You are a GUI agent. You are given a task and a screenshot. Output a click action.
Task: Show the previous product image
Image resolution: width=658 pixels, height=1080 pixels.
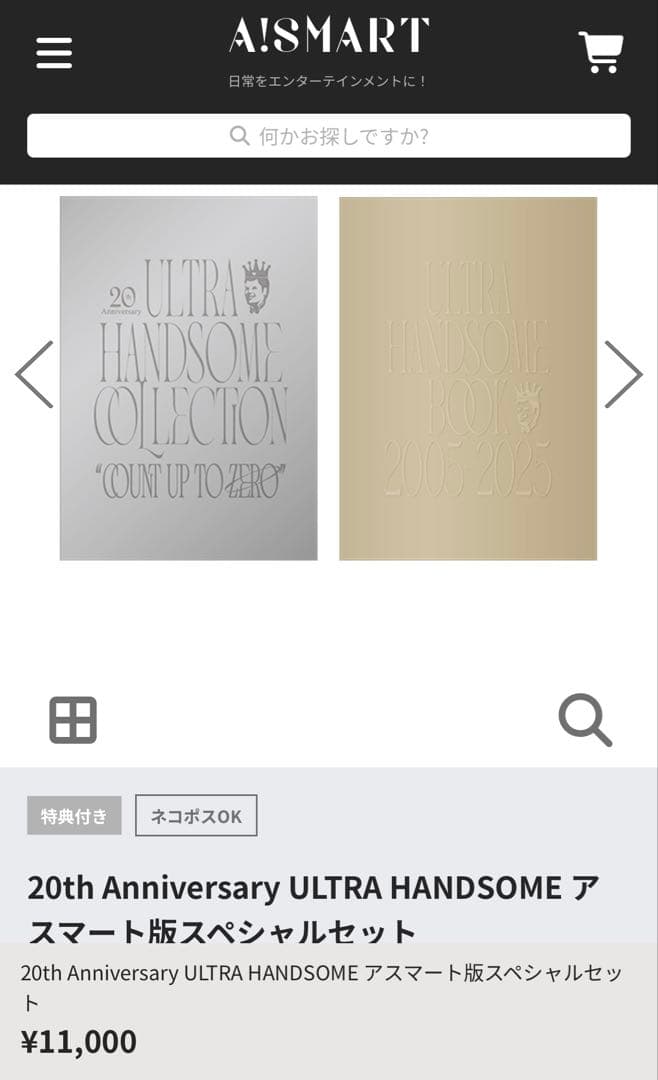tap(34, 375)
